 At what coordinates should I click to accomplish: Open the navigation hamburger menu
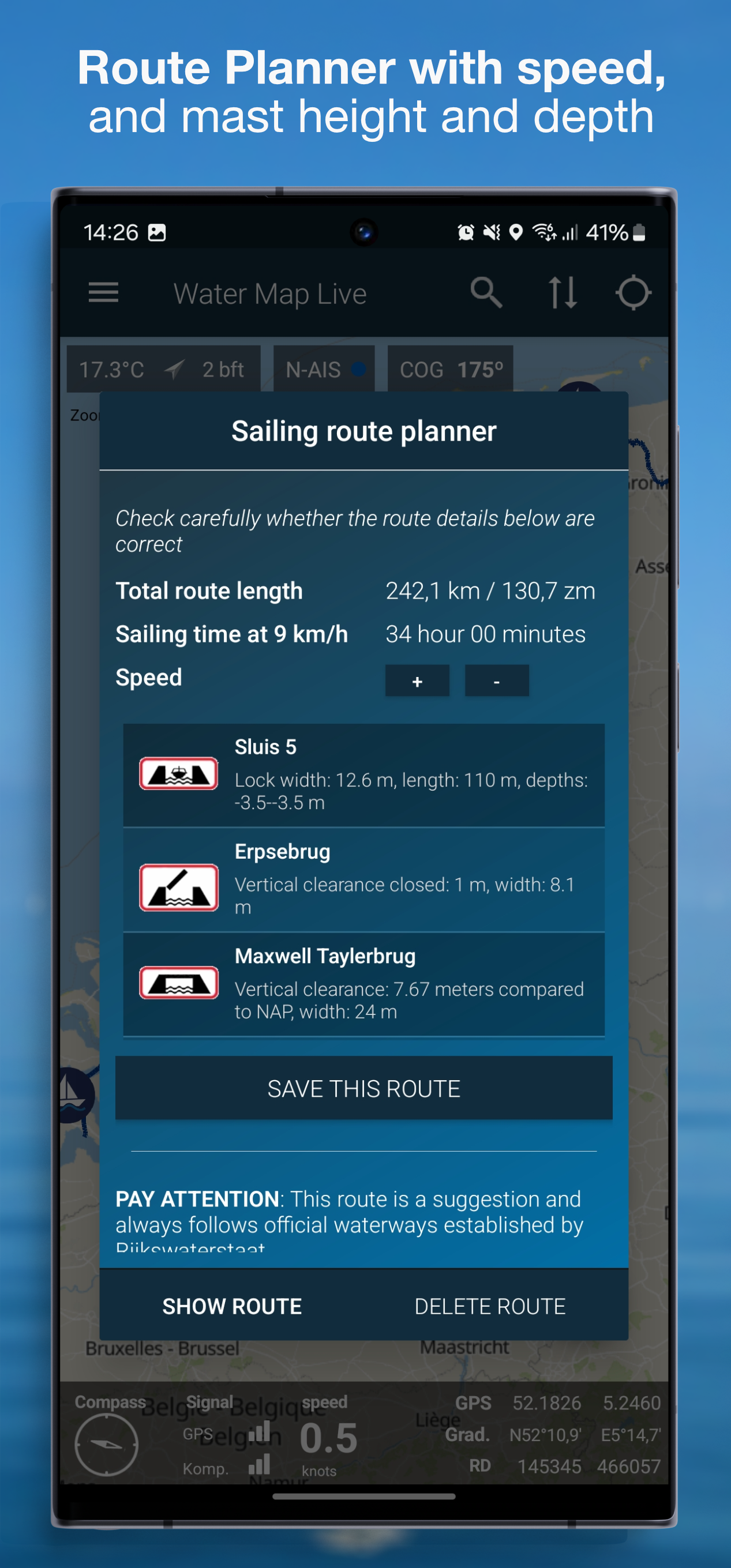(102, 293)
